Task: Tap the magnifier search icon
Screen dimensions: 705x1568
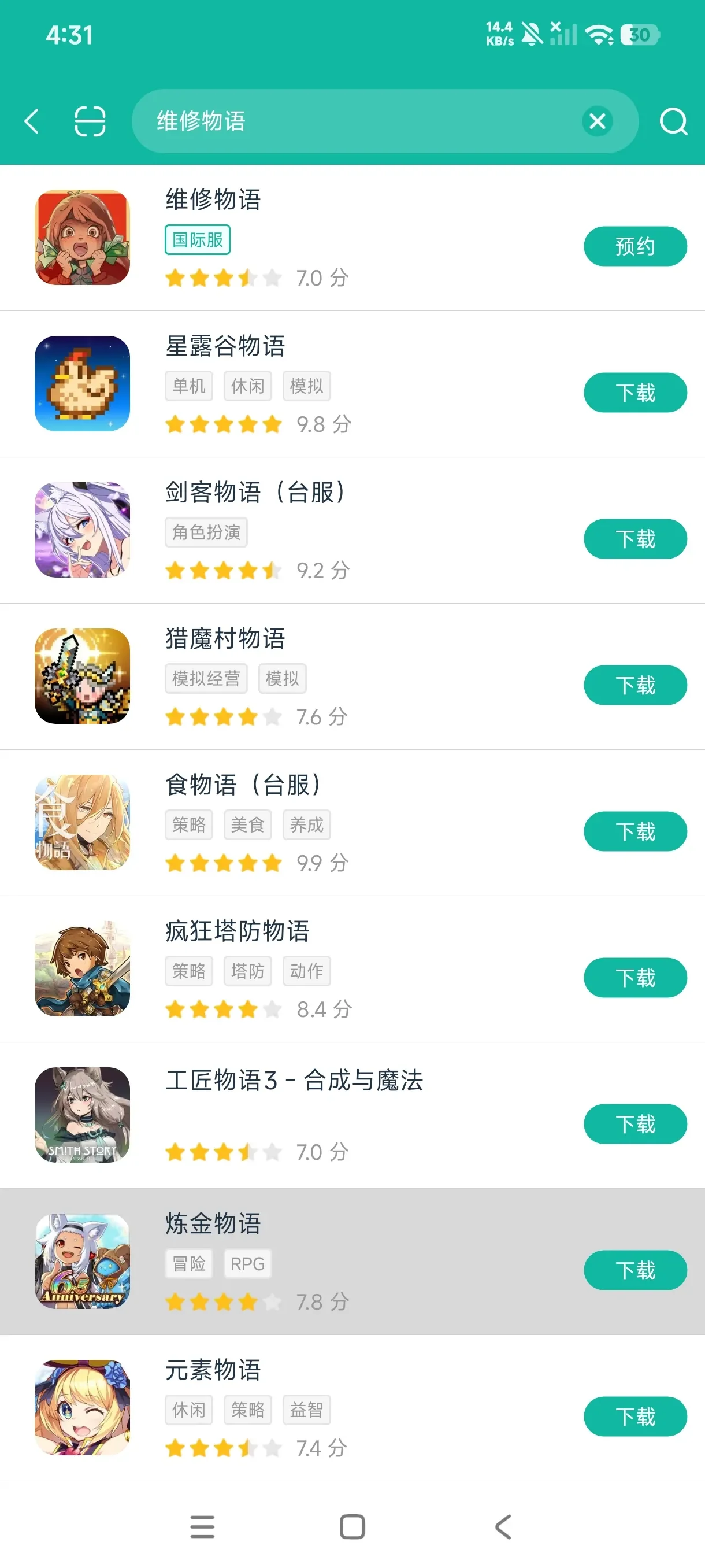Action: tap(673, 121)
